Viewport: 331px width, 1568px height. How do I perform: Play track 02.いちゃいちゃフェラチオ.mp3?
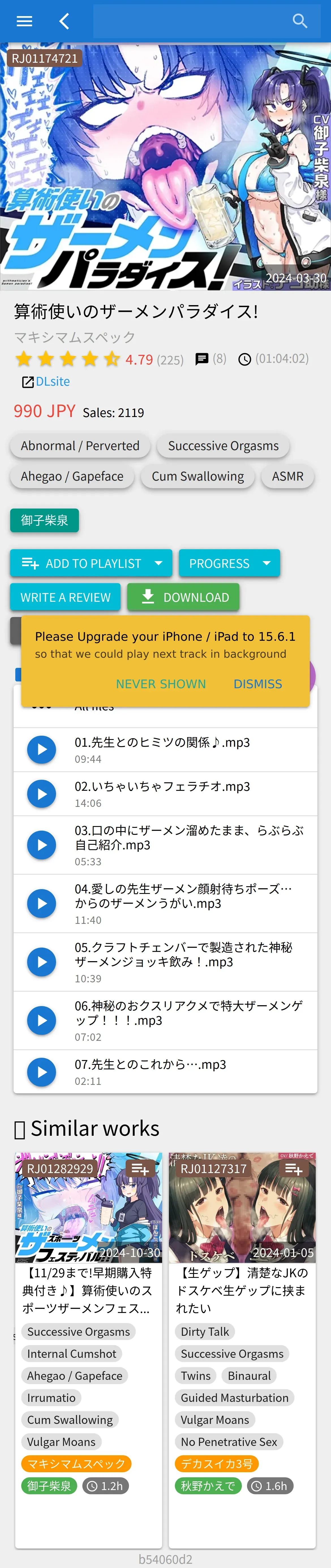(42, 794)
